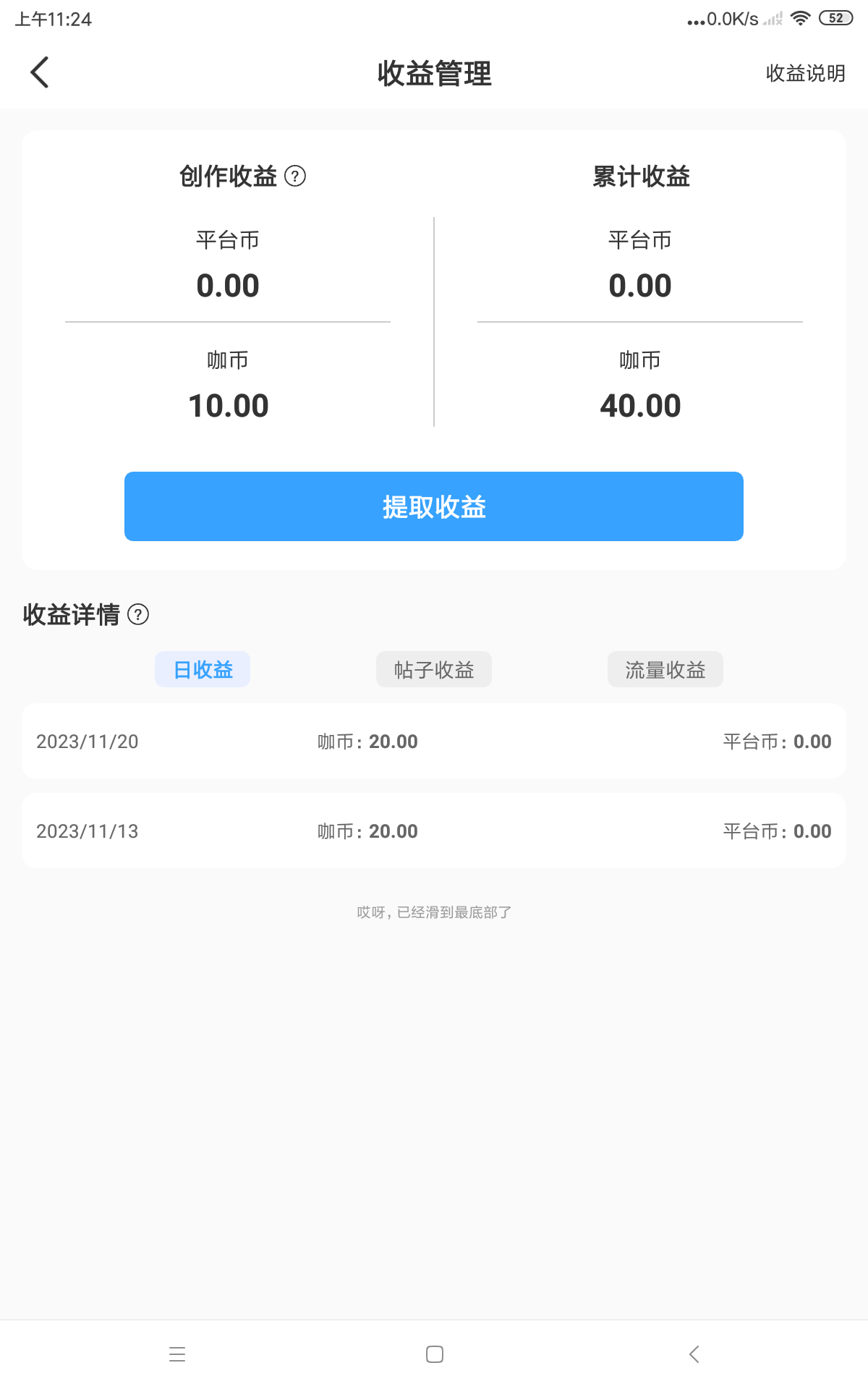Tap the 提取收益 button
868x1389 pixels.
tap(434, 506)
